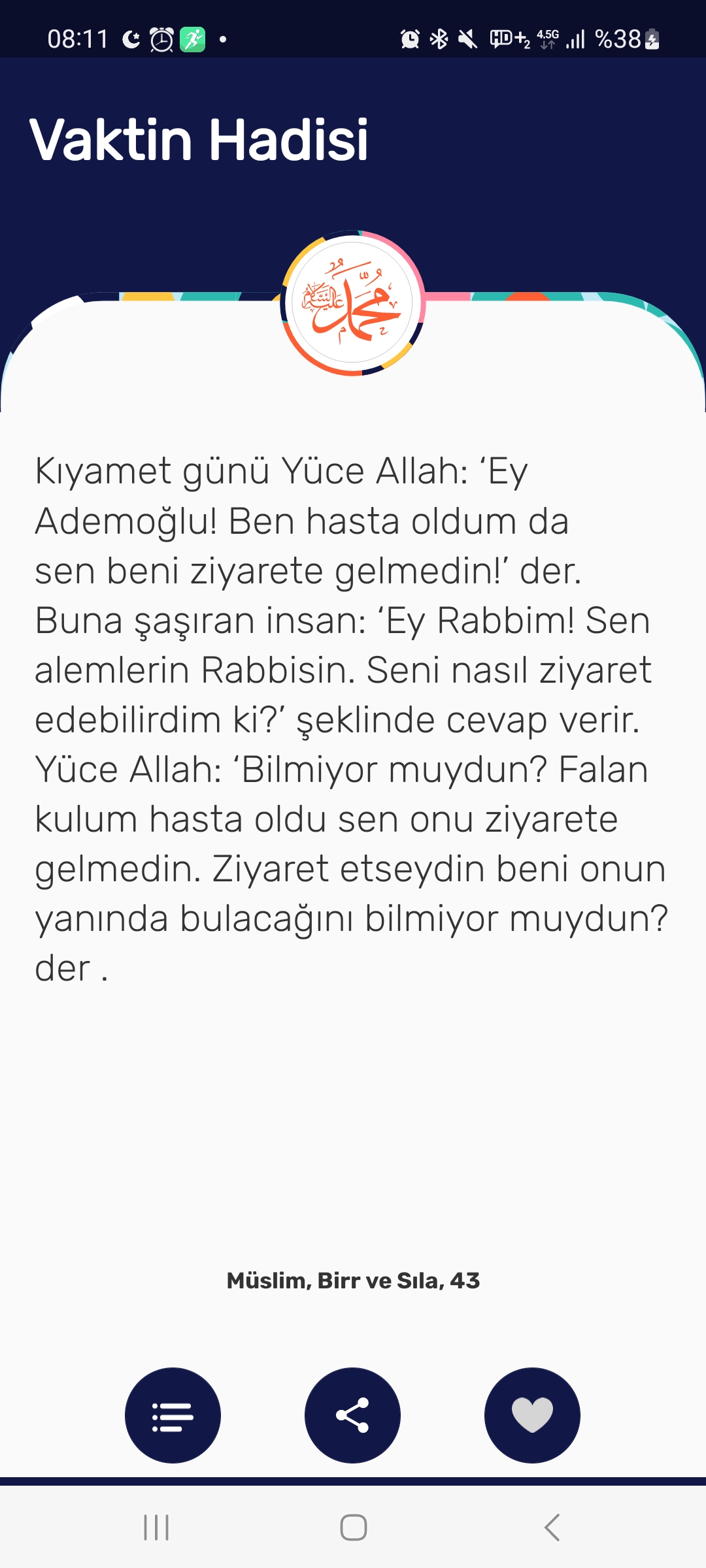Open the hadith list button
Viewport: 706px width, 1568px height.
pyautogui.click(x=173, y=1415)
